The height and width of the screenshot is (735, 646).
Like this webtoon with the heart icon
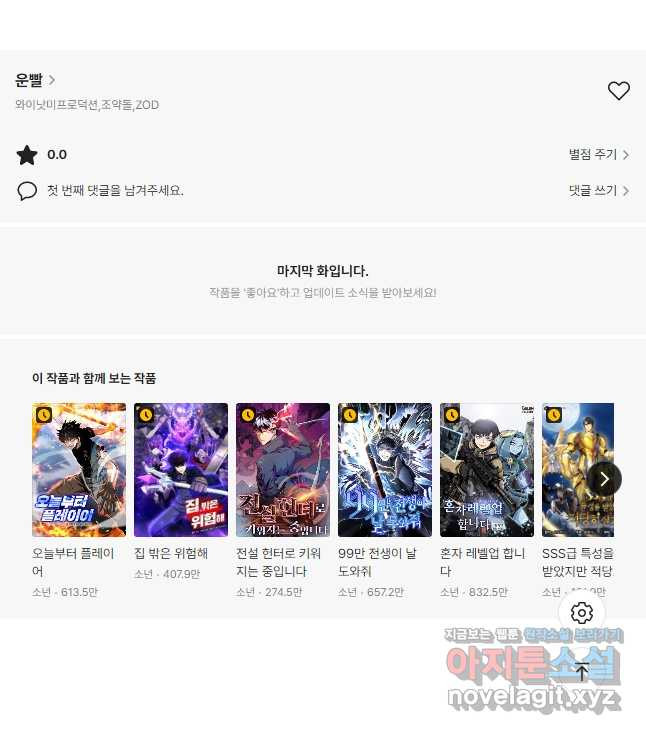[618, 91]
